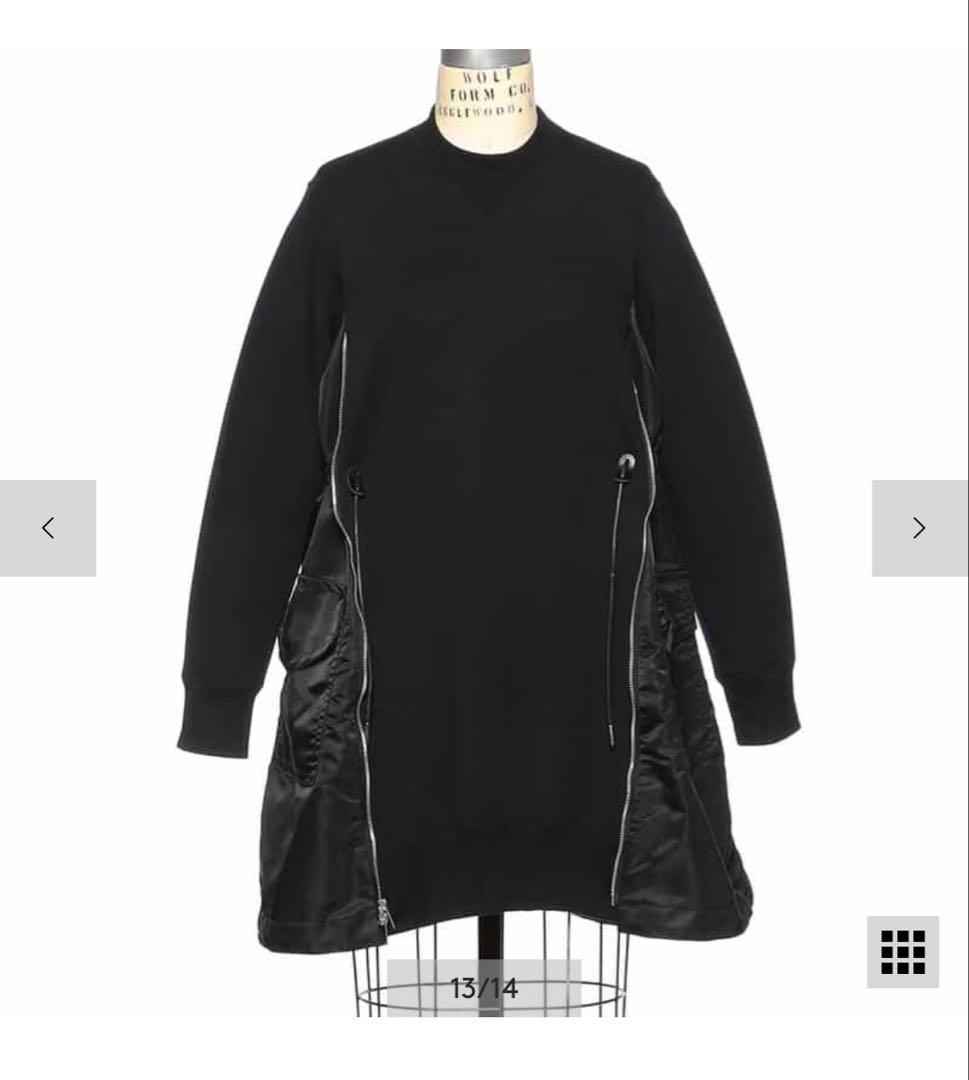Open the image grid view

[x=902, y=951]
